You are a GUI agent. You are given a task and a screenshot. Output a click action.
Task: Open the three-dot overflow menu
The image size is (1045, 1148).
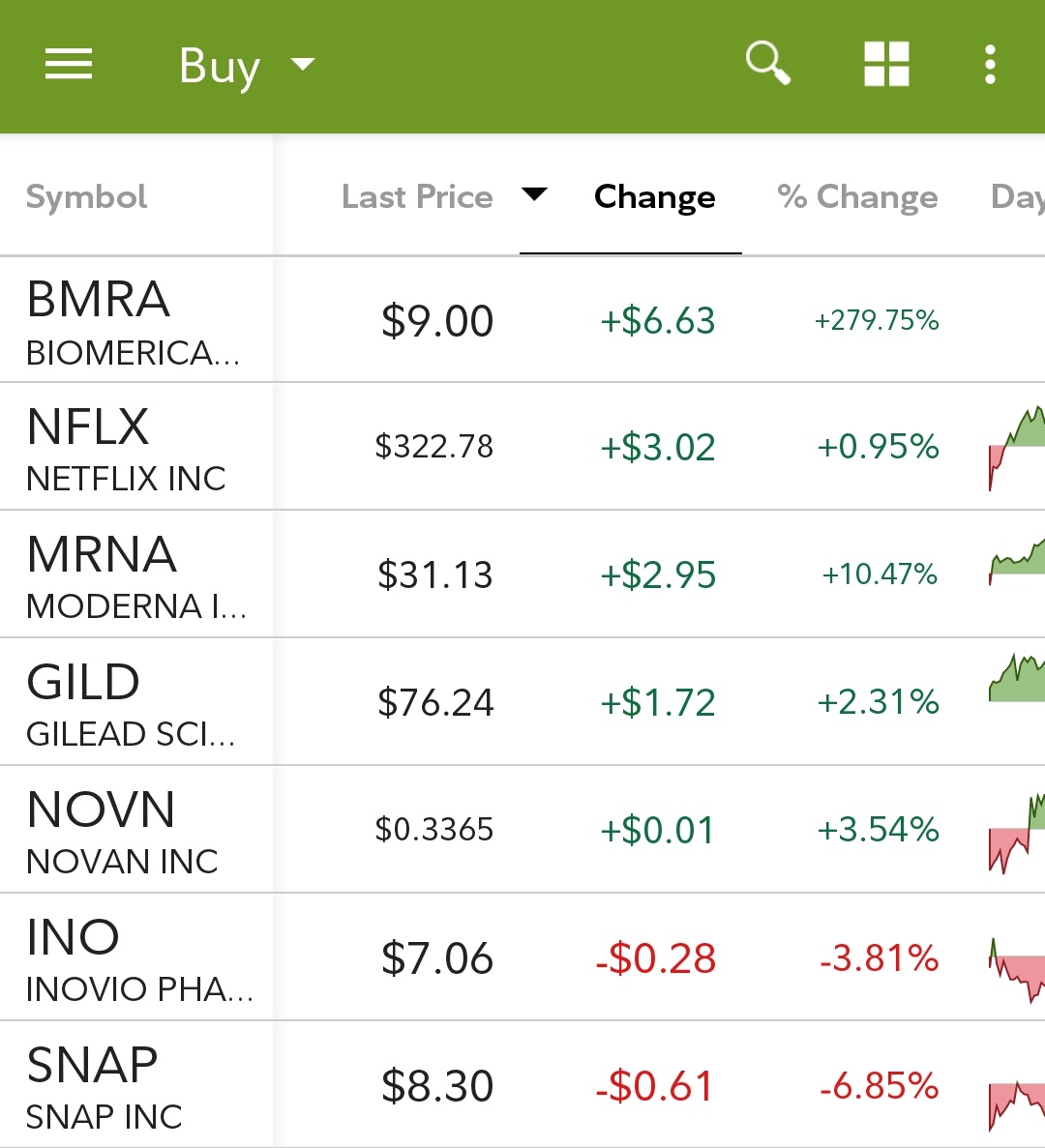[989, 65]
